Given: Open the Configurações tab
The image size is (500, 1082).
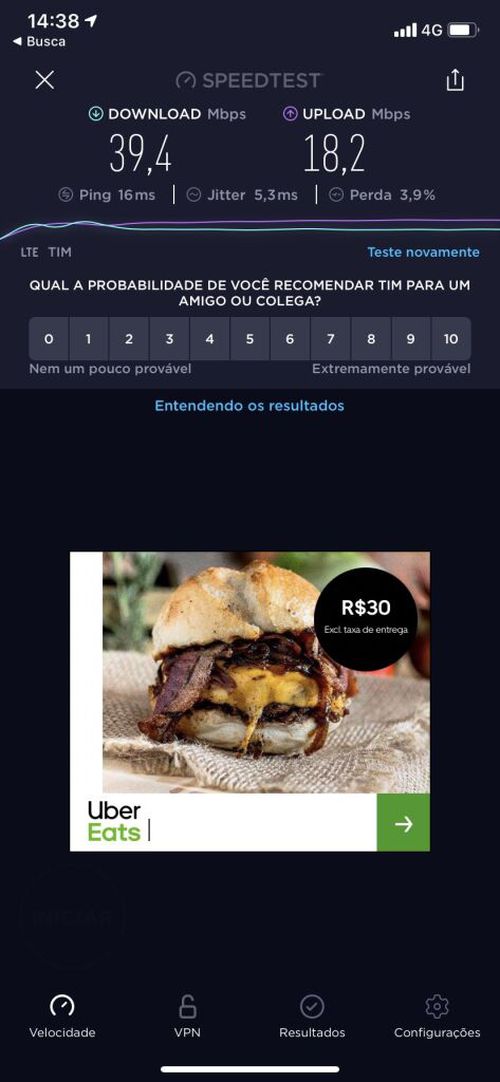Looking at the screenshot, I should tap(437, 1017).
